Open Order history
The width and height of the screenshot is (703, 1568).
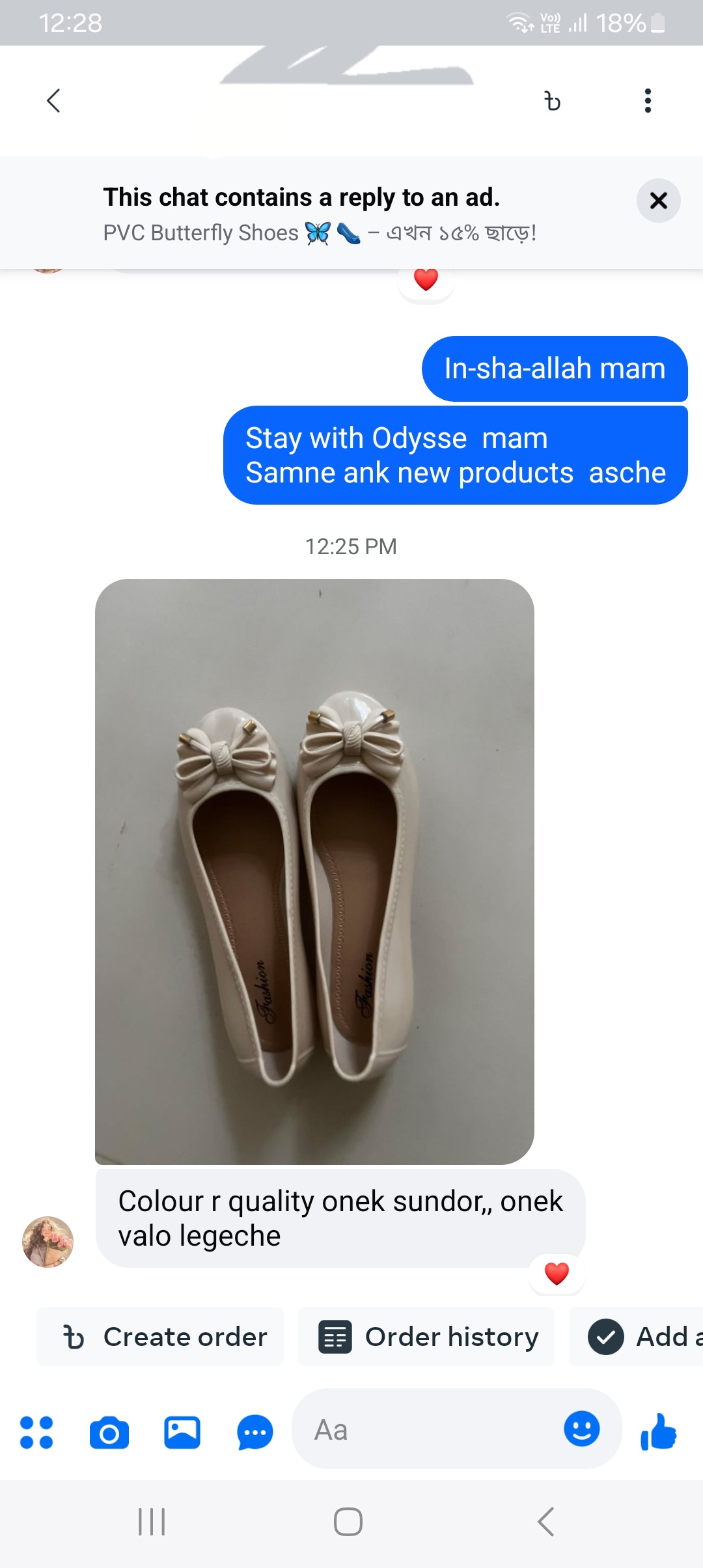click(426, 1337)
